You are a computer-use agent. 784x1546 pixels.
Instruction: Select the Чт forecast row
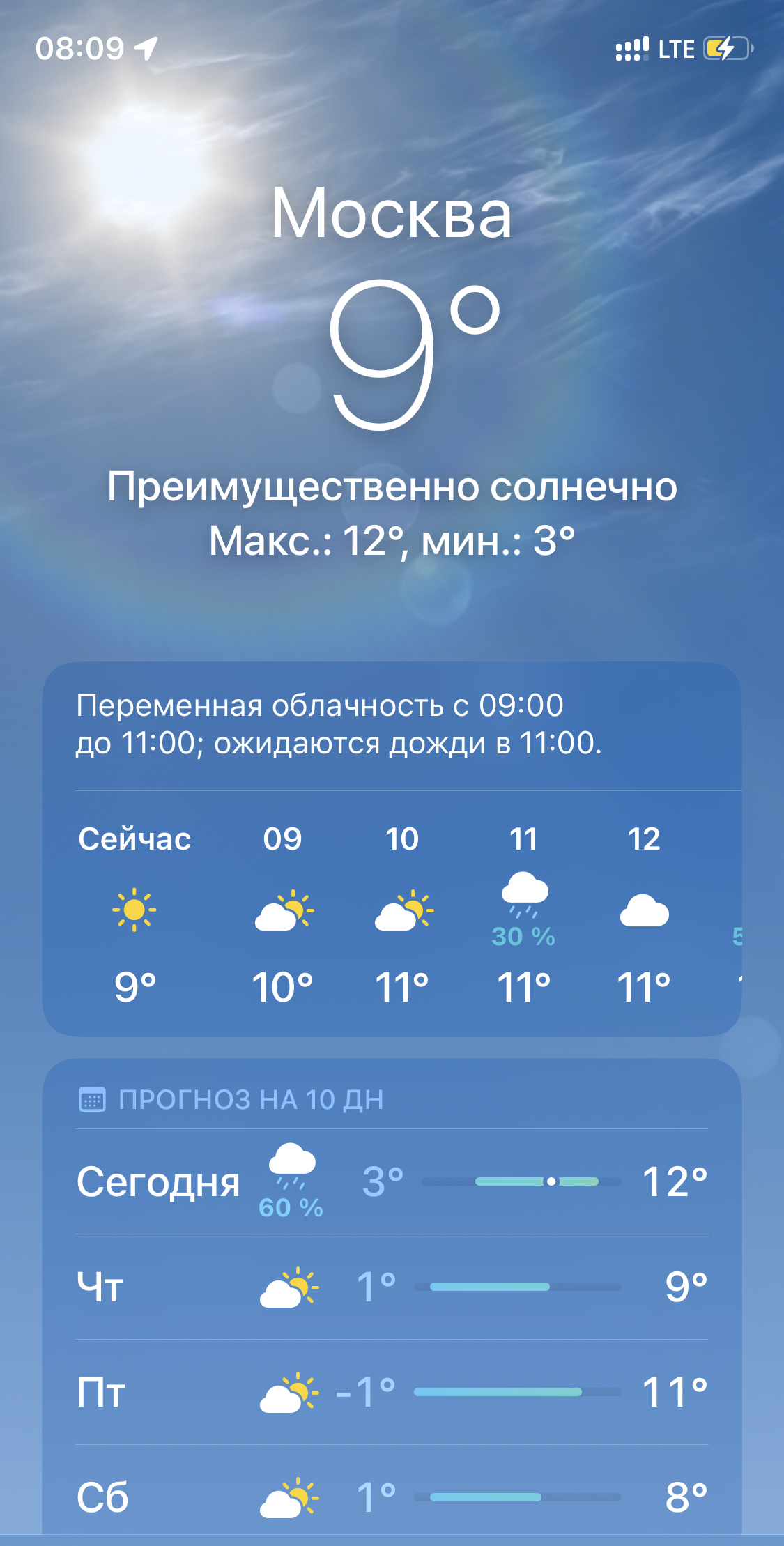[x=392, y=1287]
